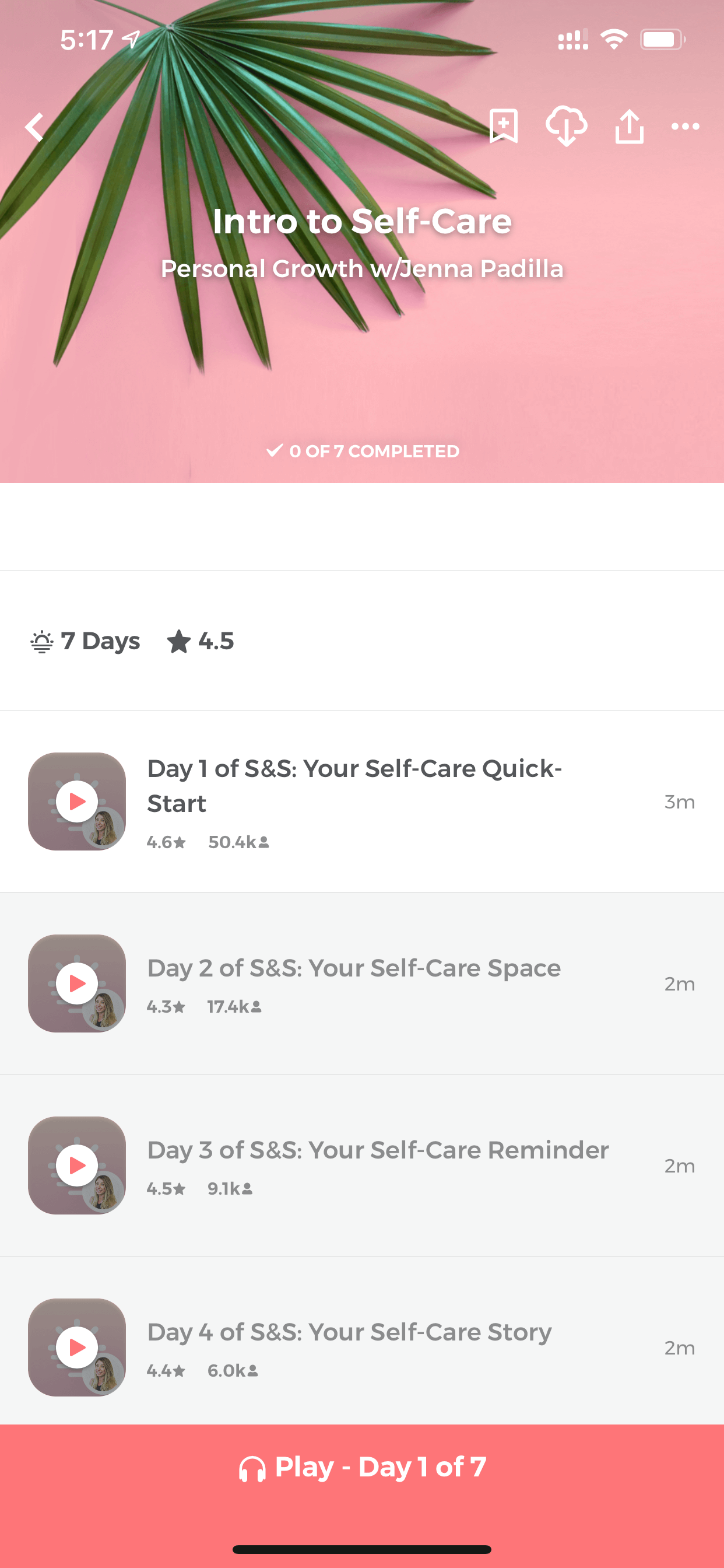Tap Play - Day 1 of 7 button

362,1468
